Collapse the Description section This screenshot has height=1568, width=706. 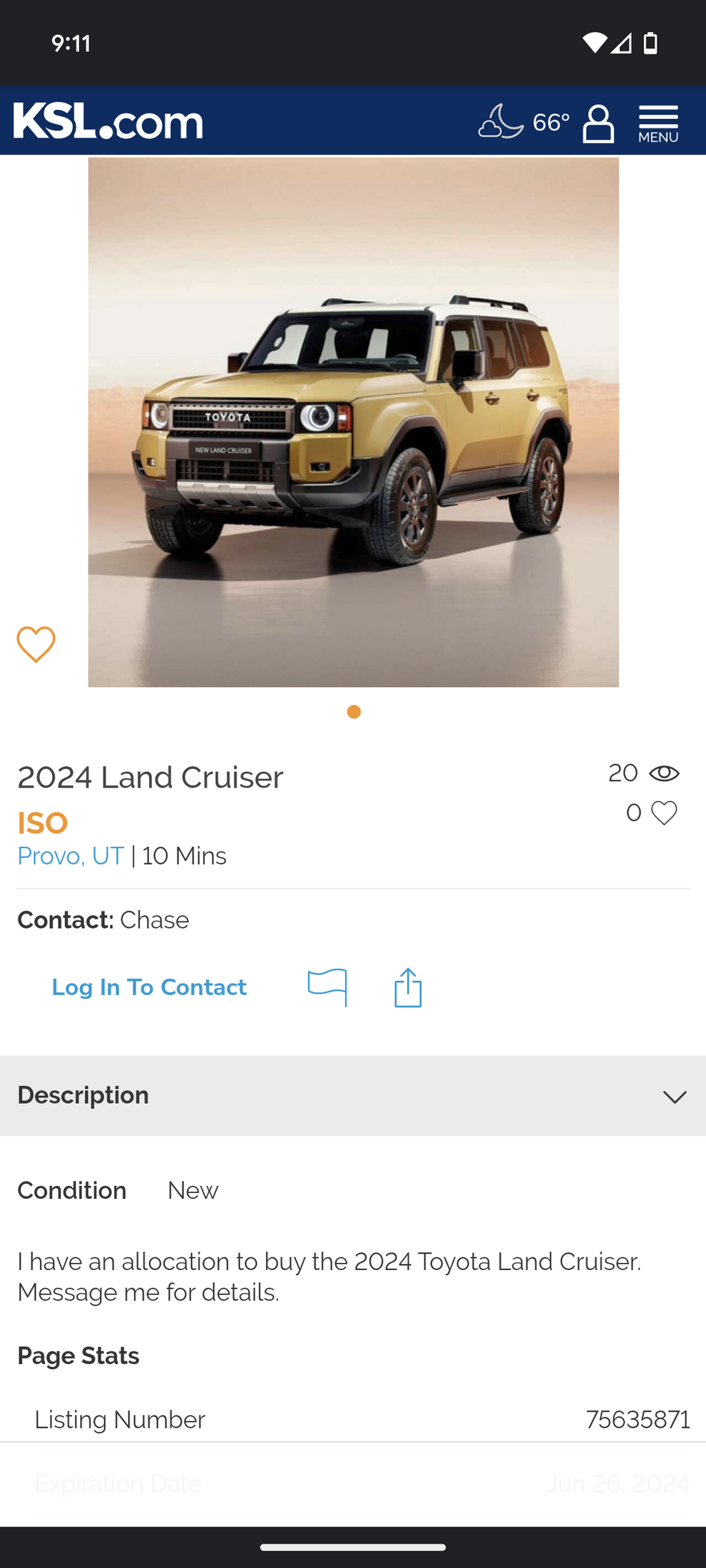tap(674, 1096)
